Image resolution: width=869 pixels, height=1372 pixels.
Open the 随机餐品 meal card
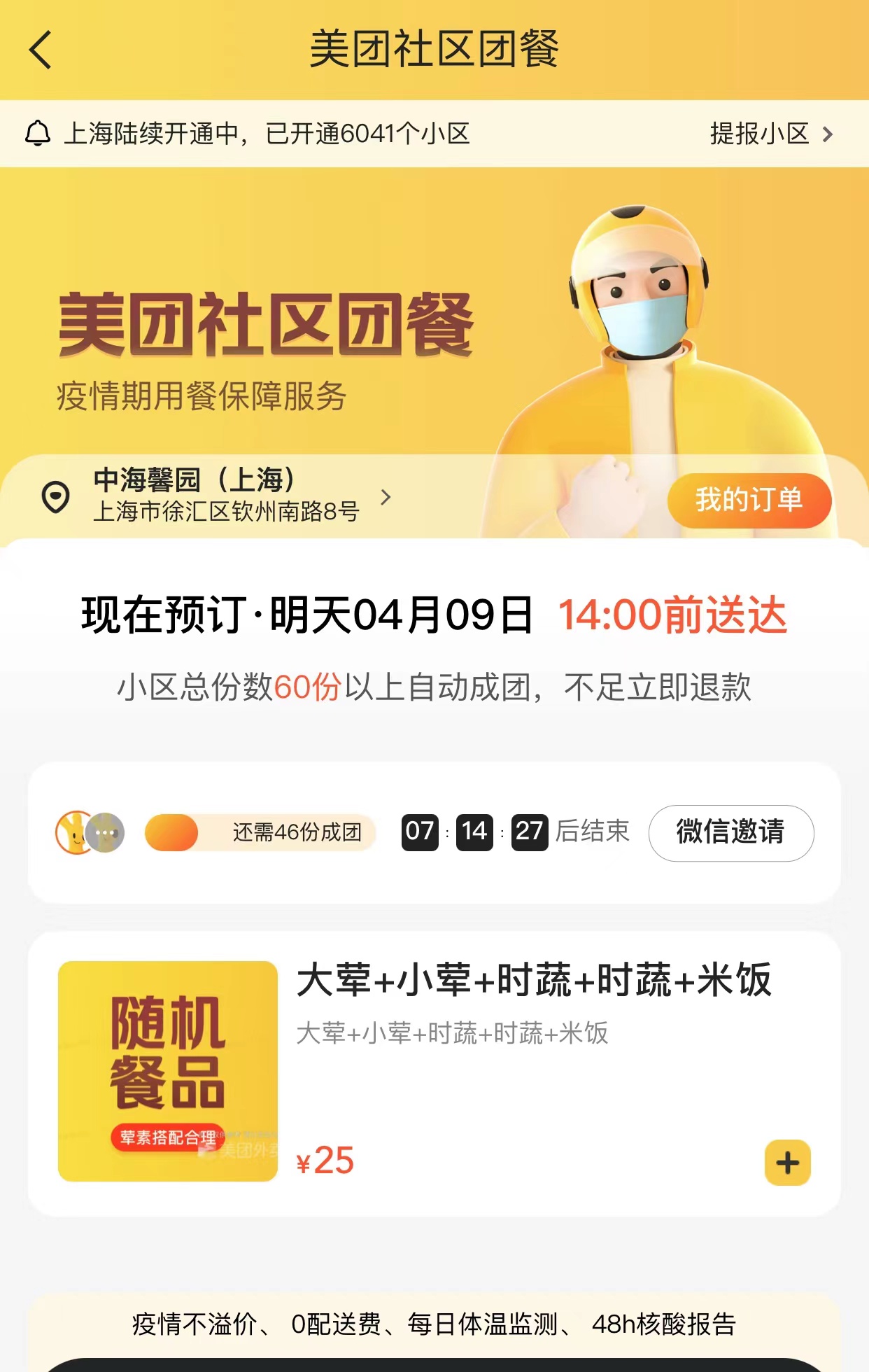168,1071
